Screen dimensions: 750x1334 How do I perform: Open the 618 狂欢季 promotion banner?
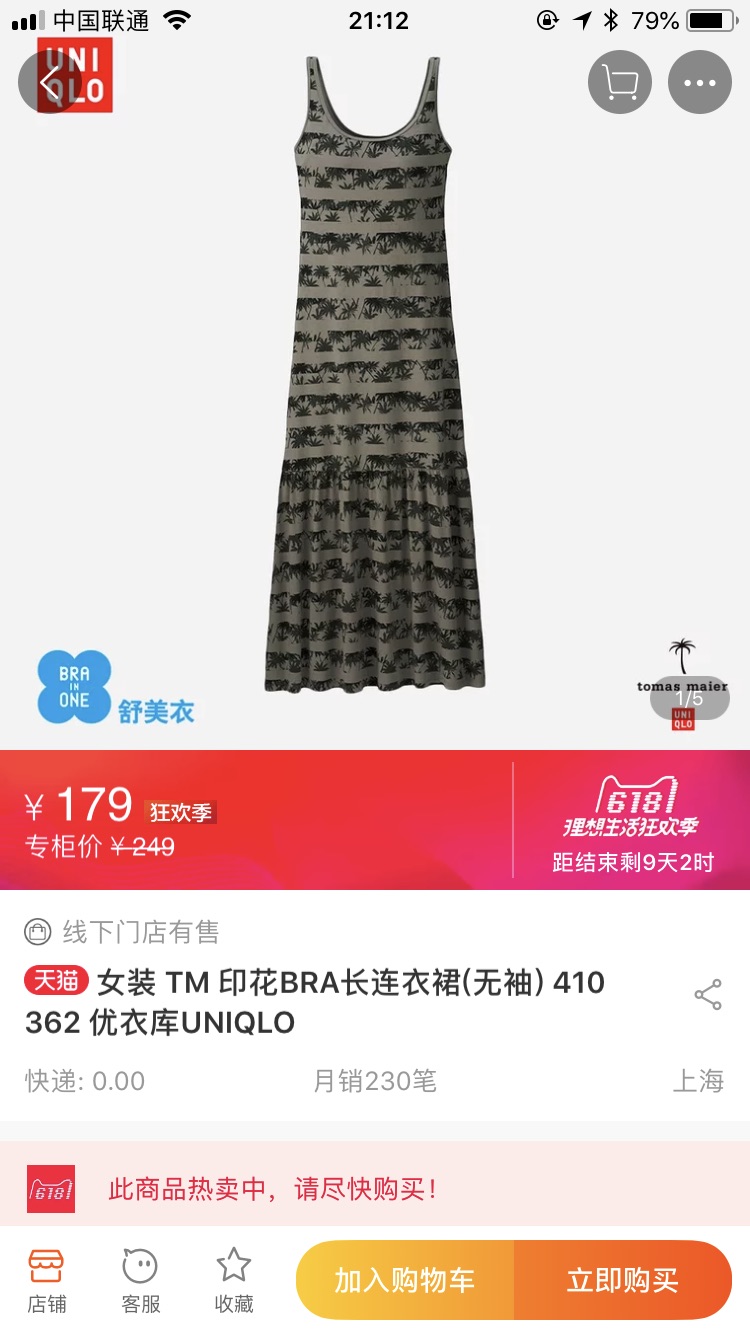[x=631, y=820]
